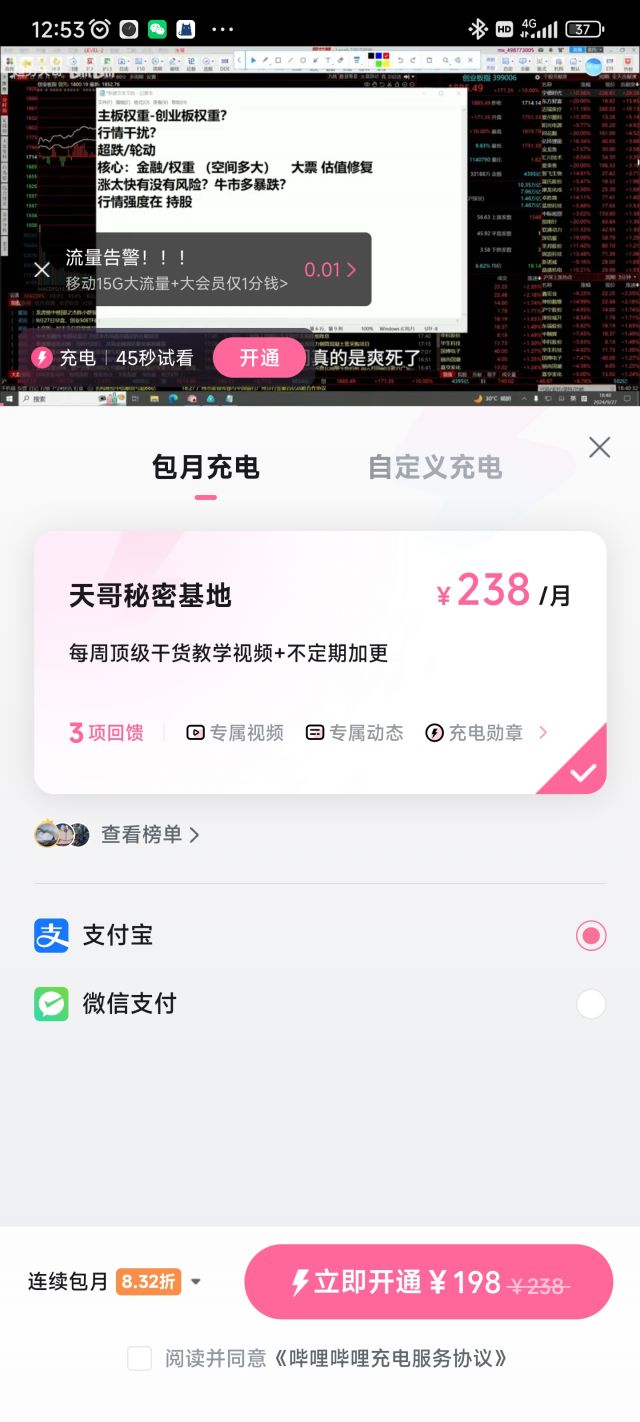This screenshot has height=1422, width=640.
Task: Check the agree to service agreement box
Action: 140,1358
